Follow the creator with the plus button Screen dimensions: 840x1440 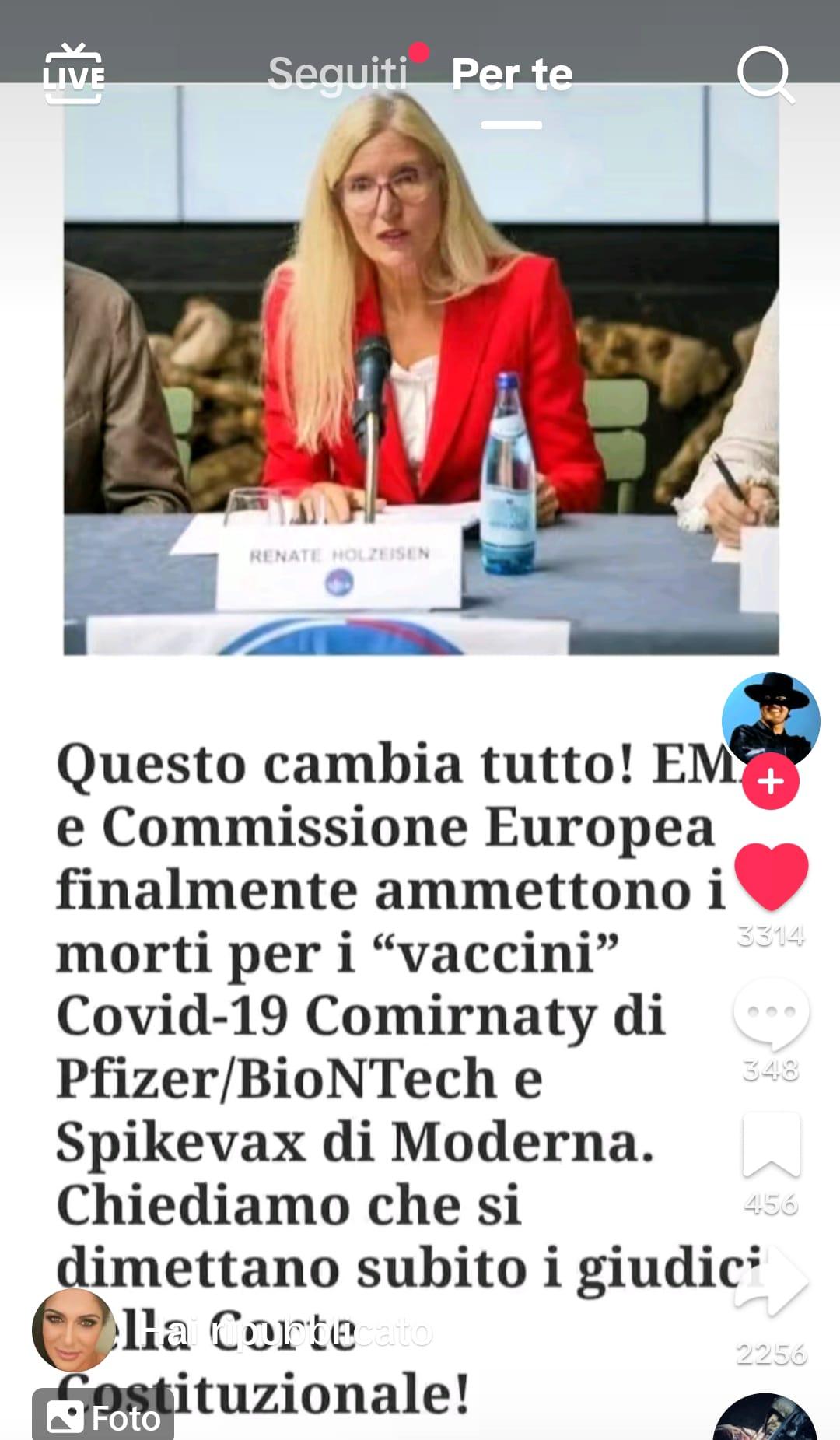pos(770,782)
